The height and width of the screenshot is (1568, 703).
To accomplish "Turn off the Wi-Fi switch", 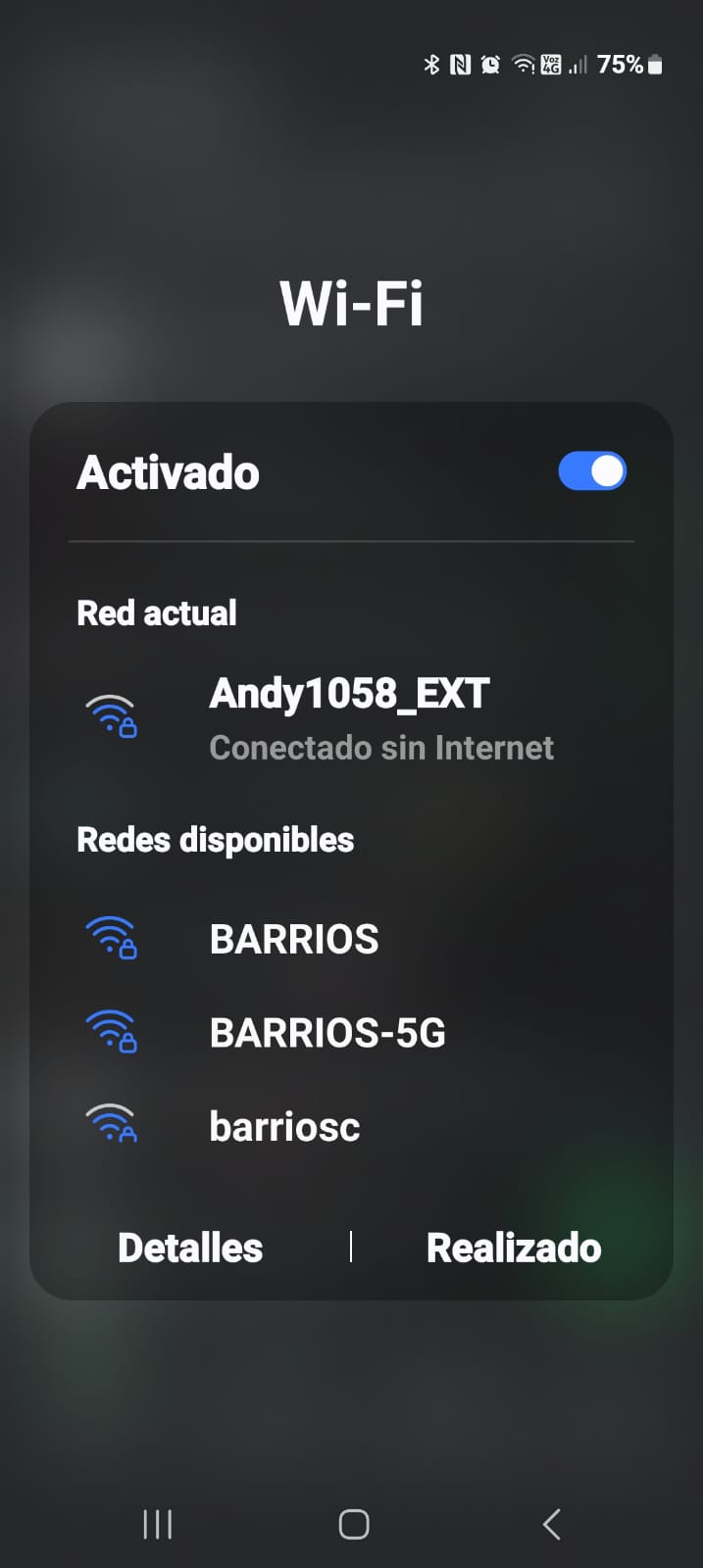I will click(x=591, y=471).
